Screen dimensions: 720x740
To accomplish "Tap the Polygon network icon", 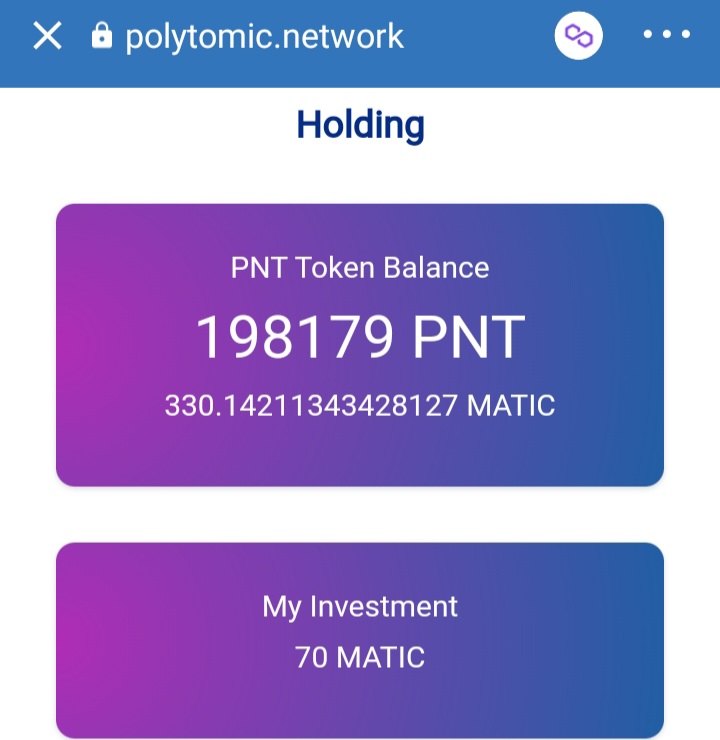I will [x=579, y=37].
